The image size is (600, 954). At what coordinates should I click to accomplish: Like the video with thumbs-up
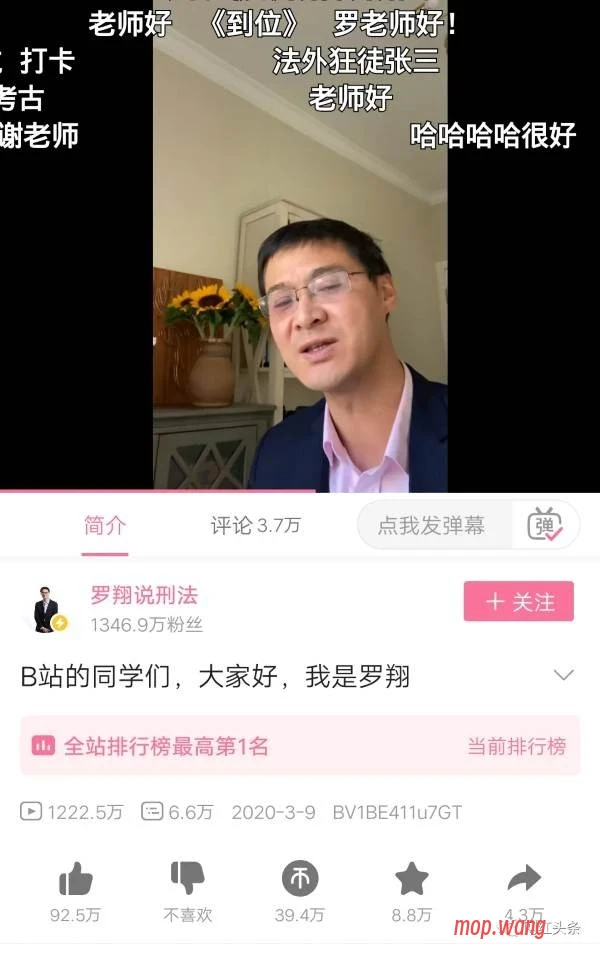tap(75, 879)
